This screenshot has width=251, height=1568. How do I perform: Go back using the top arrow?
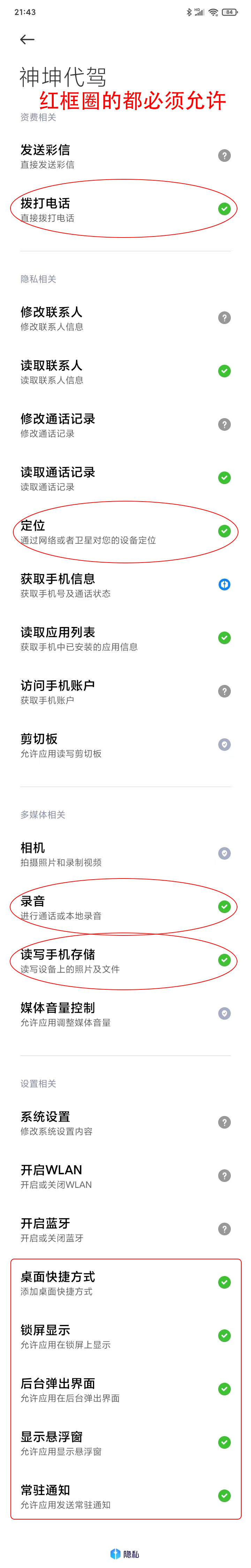[x=27, y=39]
